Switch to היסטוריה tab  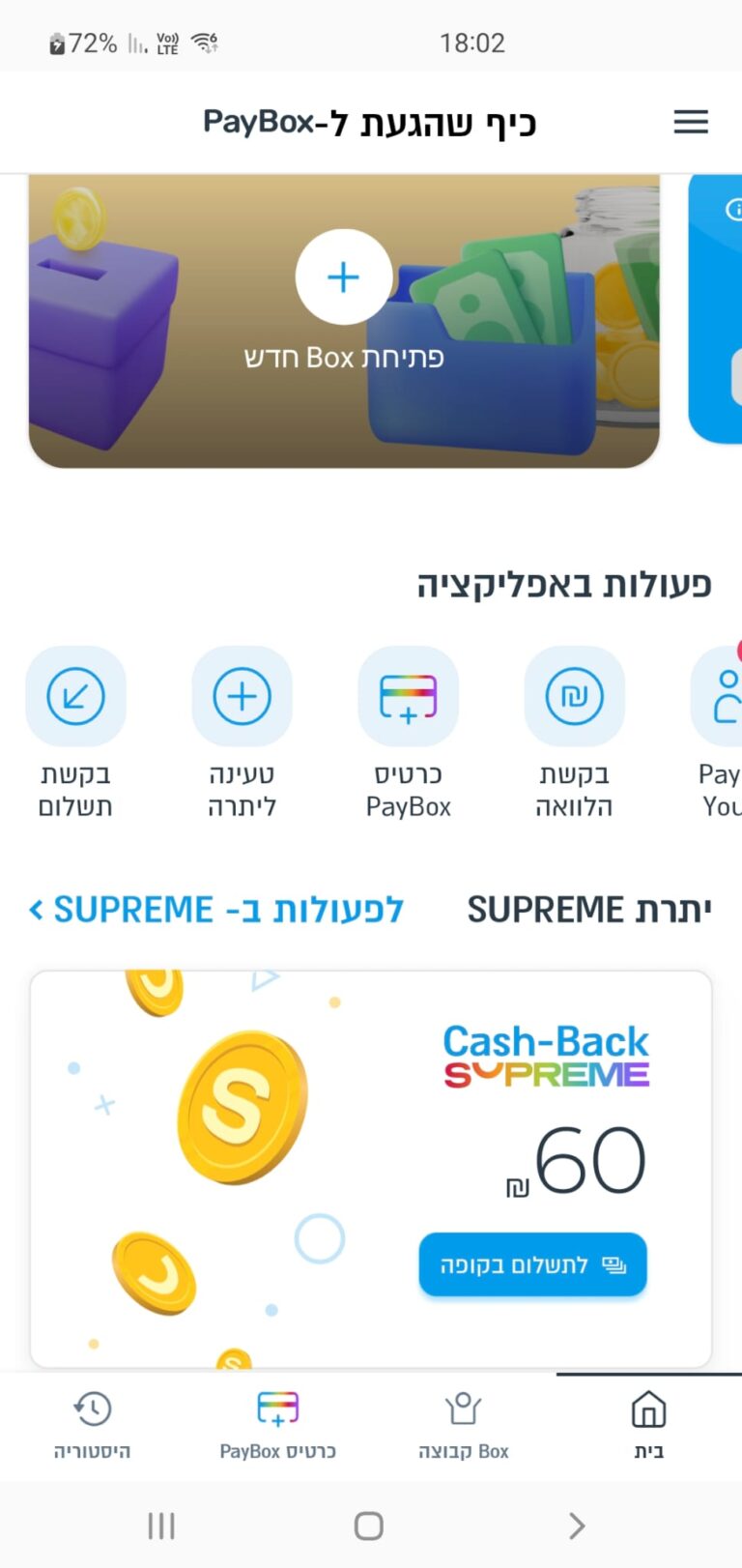[x=92, y=1425]
